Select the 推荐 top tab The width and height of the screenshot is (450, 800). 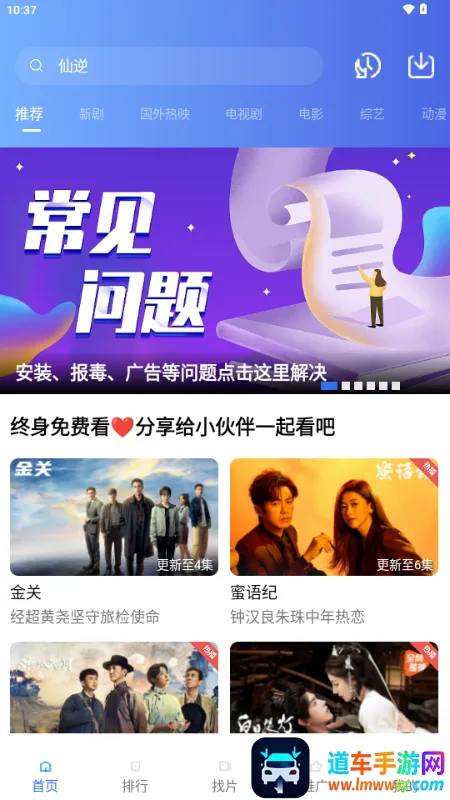[x=29, y=114]
